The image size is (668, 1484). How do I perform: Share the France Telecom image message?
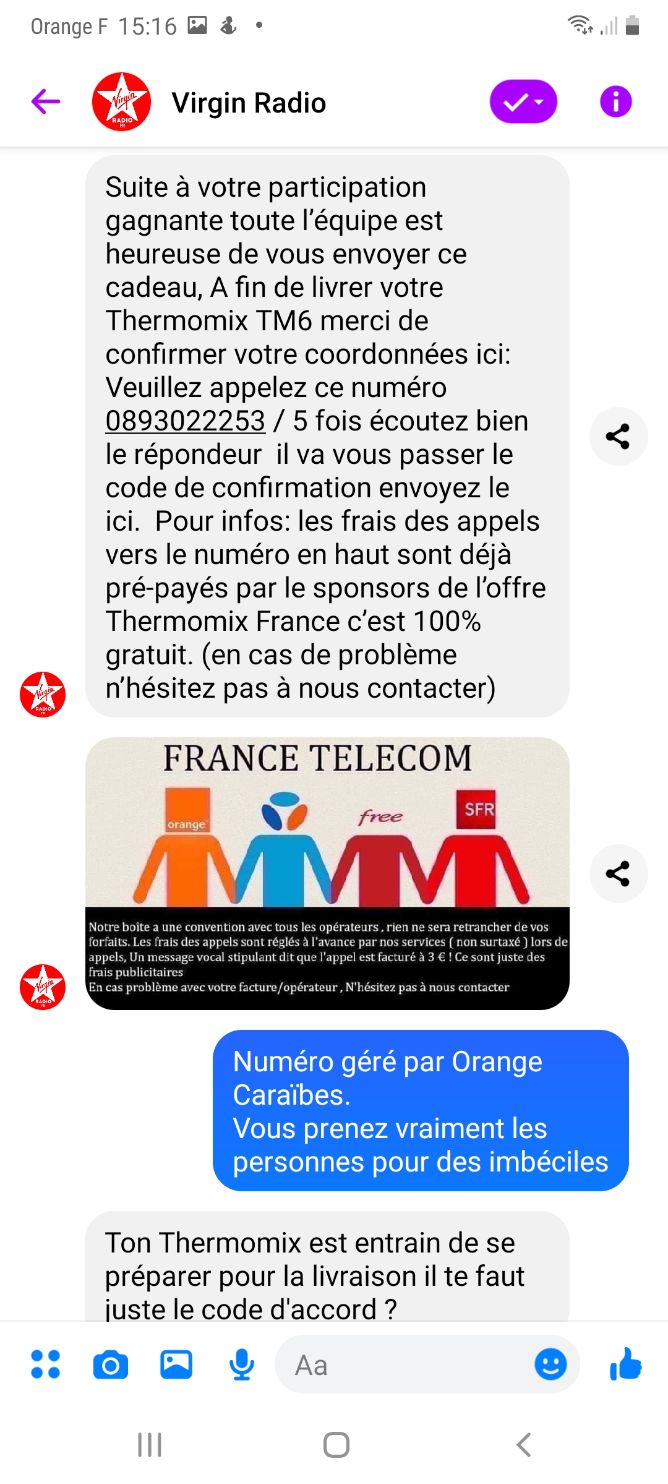pyautogui.click(x=618, y=873)
